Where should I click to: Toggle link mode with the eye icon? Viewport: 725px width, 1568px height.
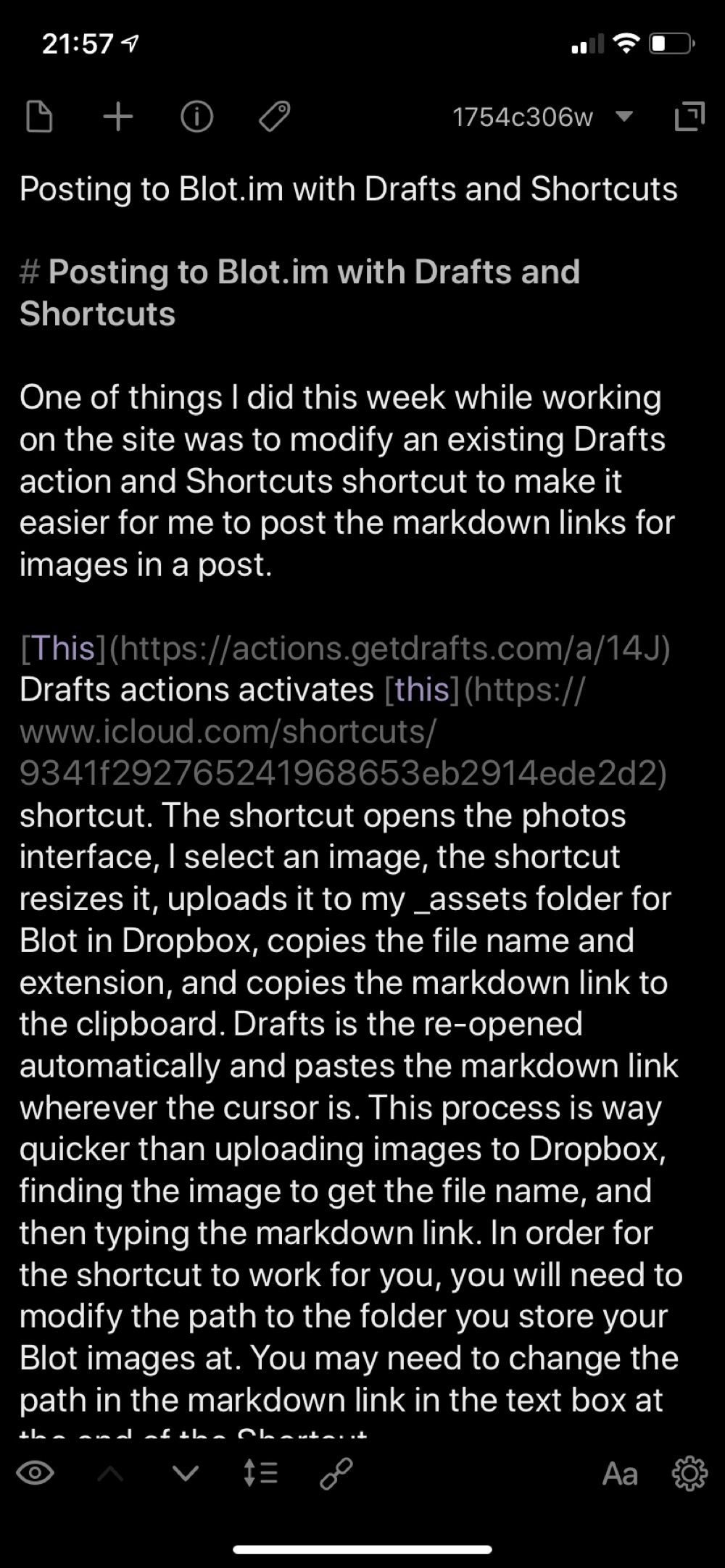35,1473
